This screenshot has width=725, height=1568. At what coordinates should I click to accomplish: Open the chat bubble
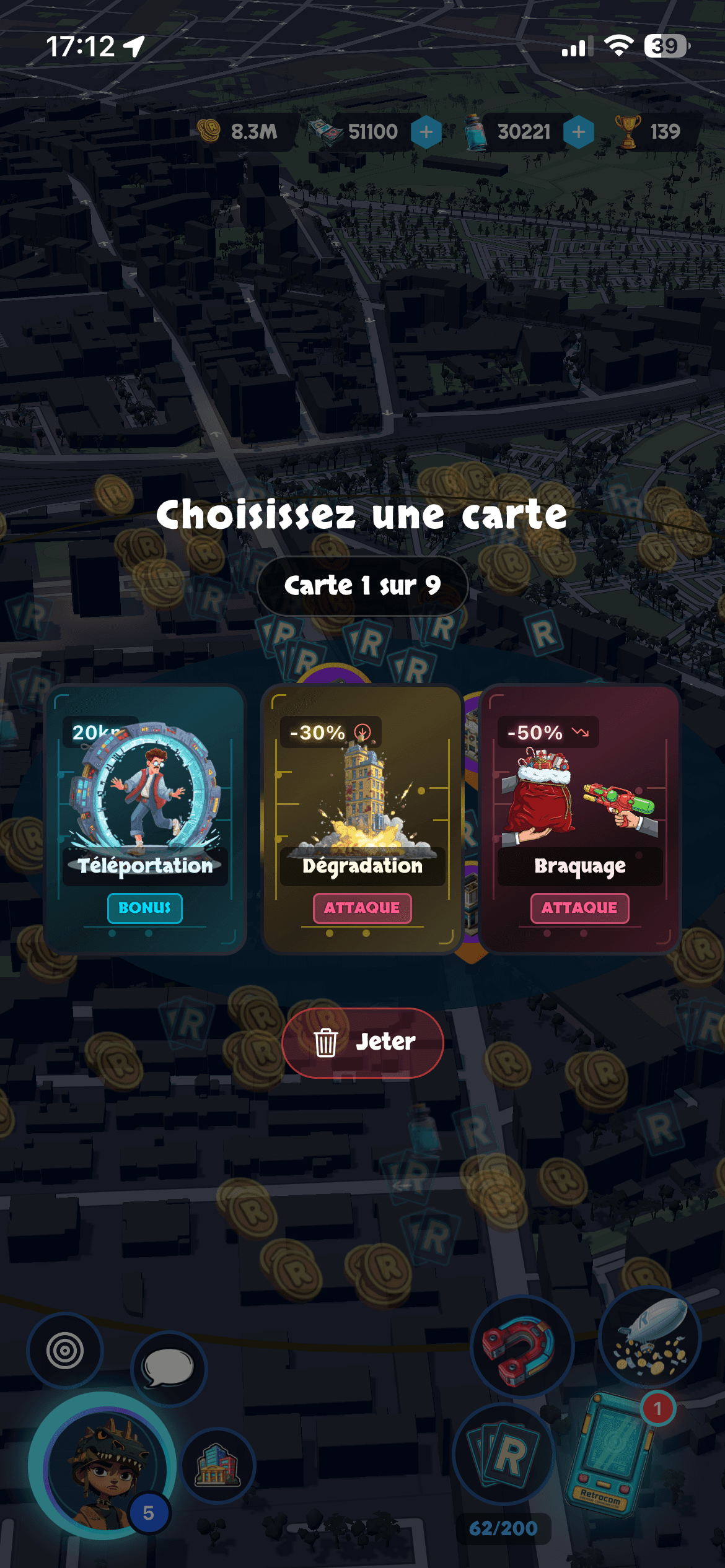pos(168,1368)
